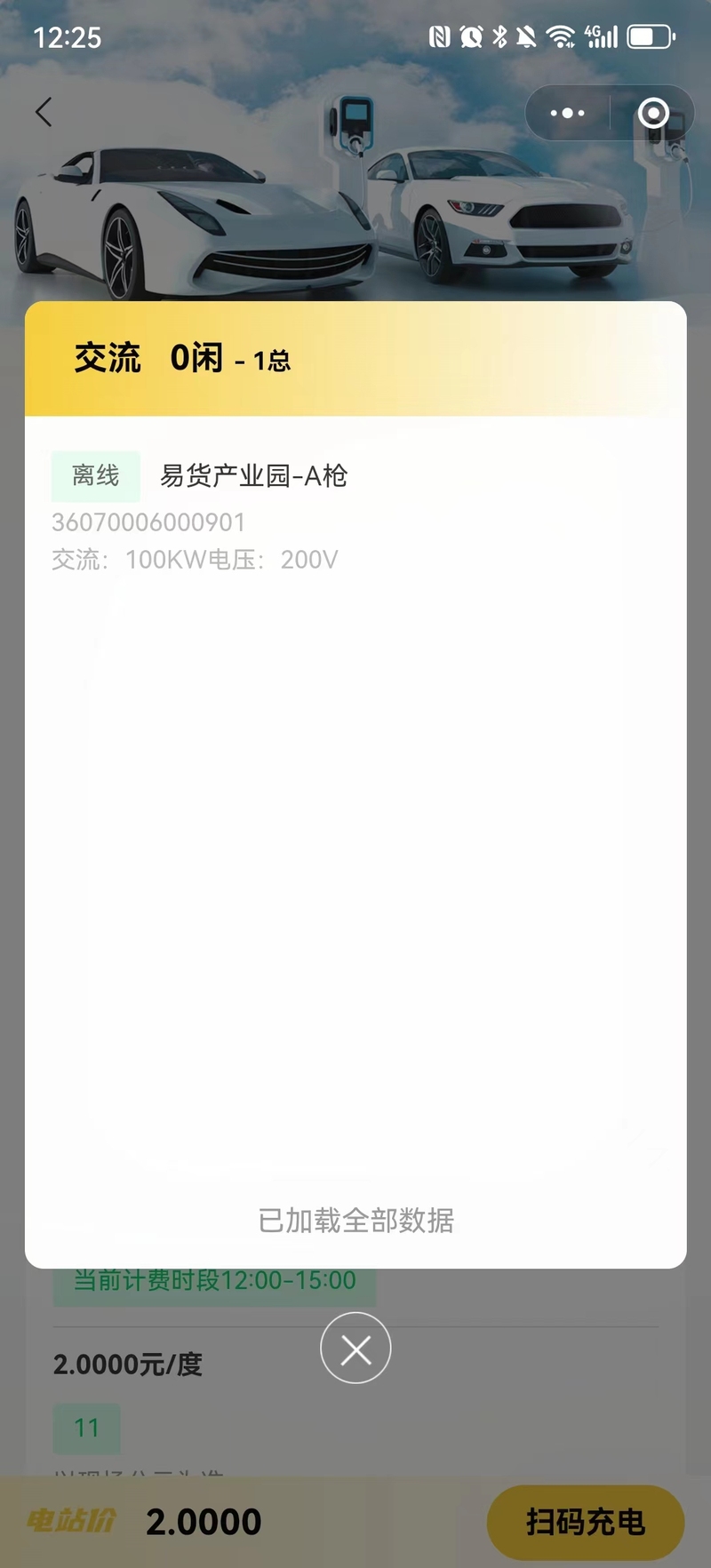Open the 易货产业园-A枪 charger entry
Viewport: 711px width, 1568px height.
253,476
